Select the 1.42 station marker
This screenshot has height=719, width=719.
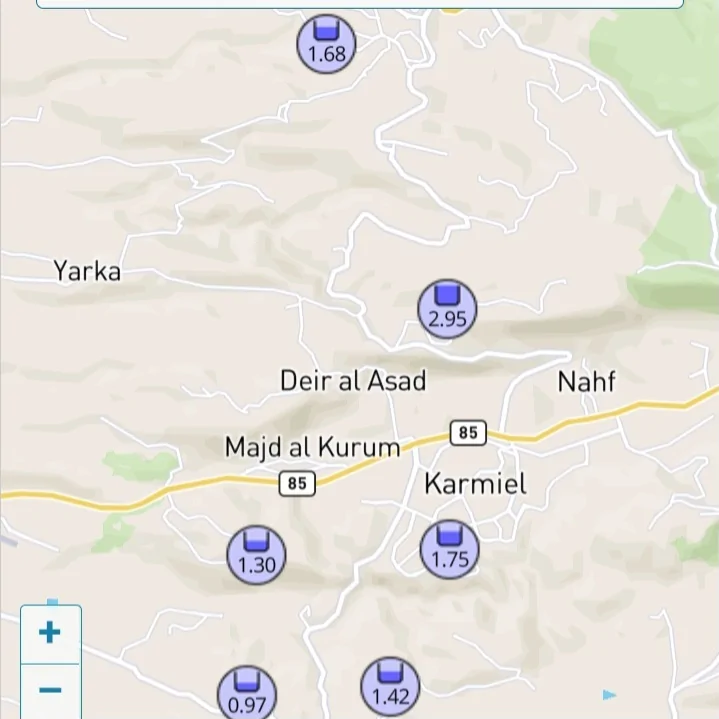pyautogui.click(x=390, y=686)
